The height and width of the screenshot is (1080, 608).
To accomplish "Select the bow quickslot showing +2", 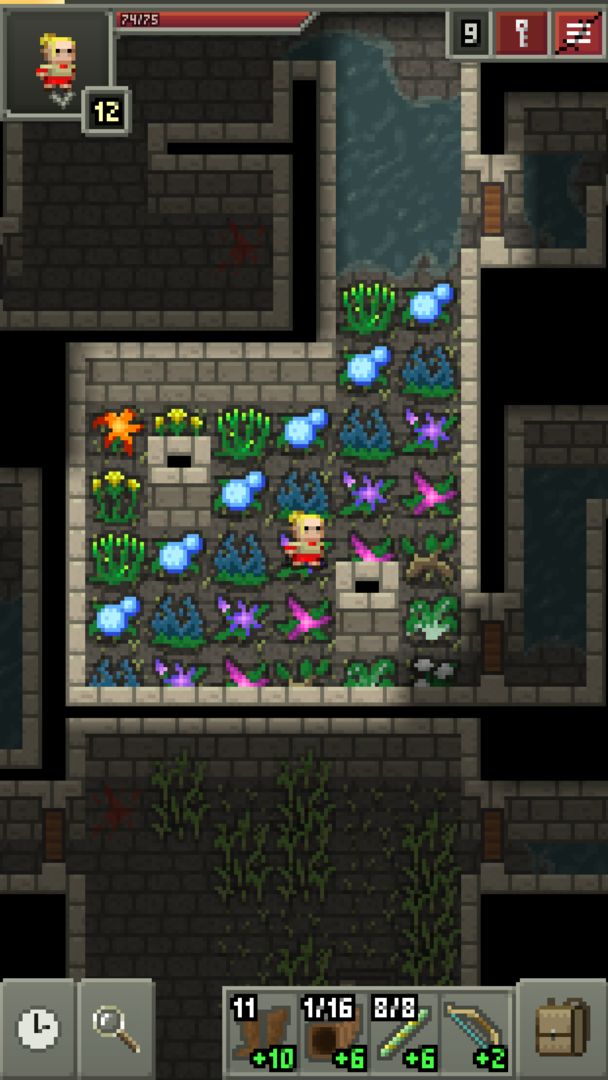I will pyautogui.click(x=473, y=1032).
